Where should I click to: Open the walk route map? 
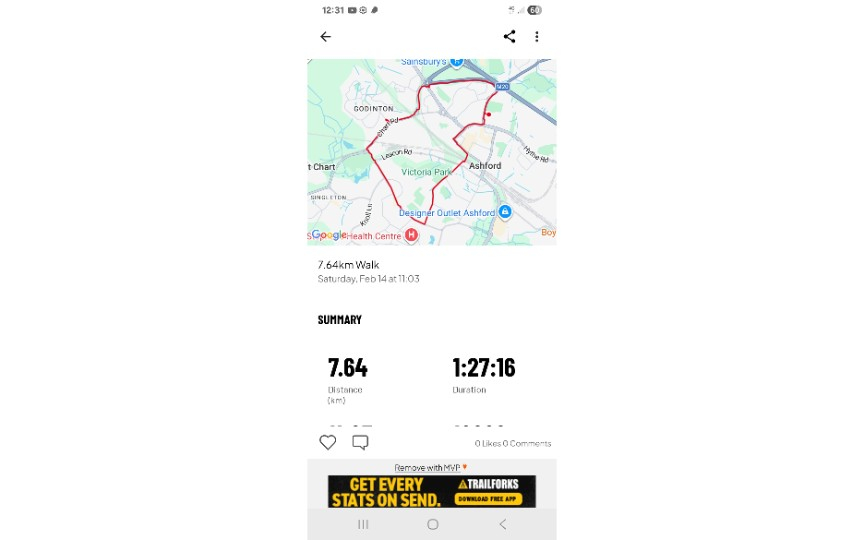431,150
